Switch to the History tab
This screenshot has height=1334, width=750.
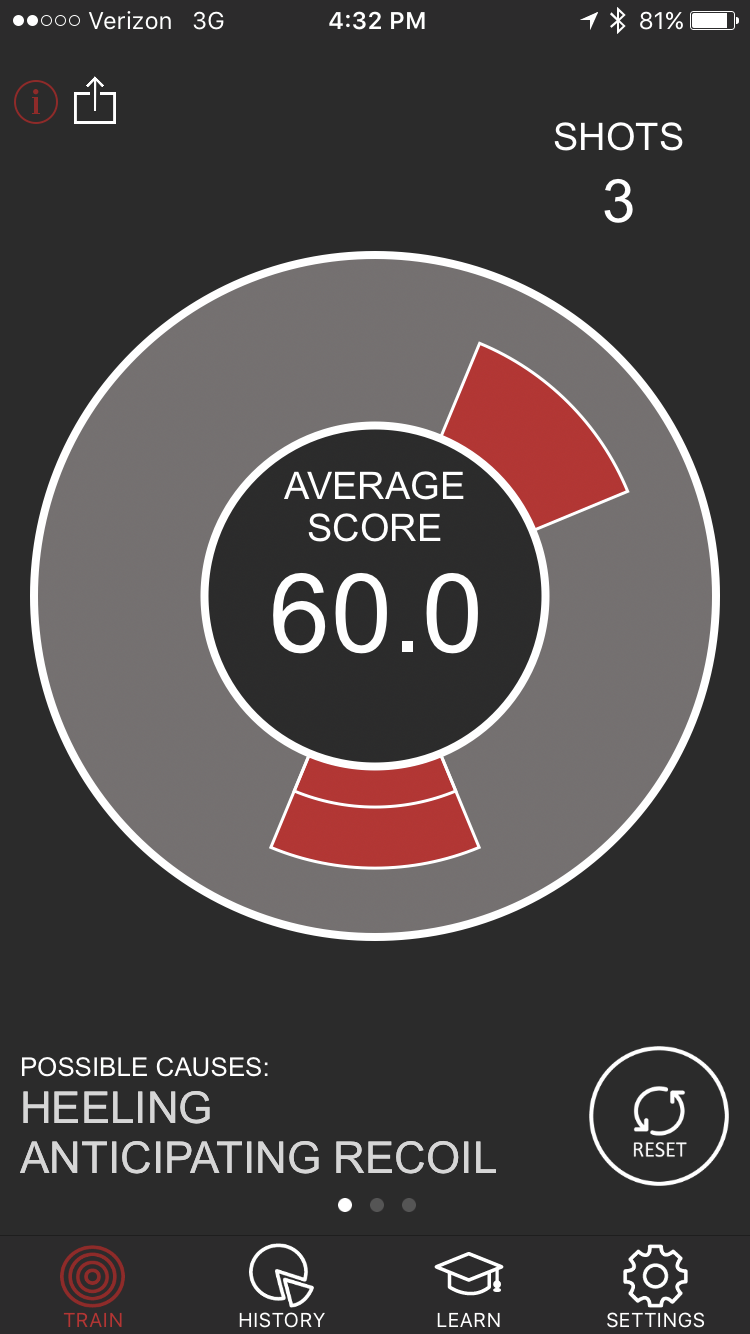[x=281, y=1286]
